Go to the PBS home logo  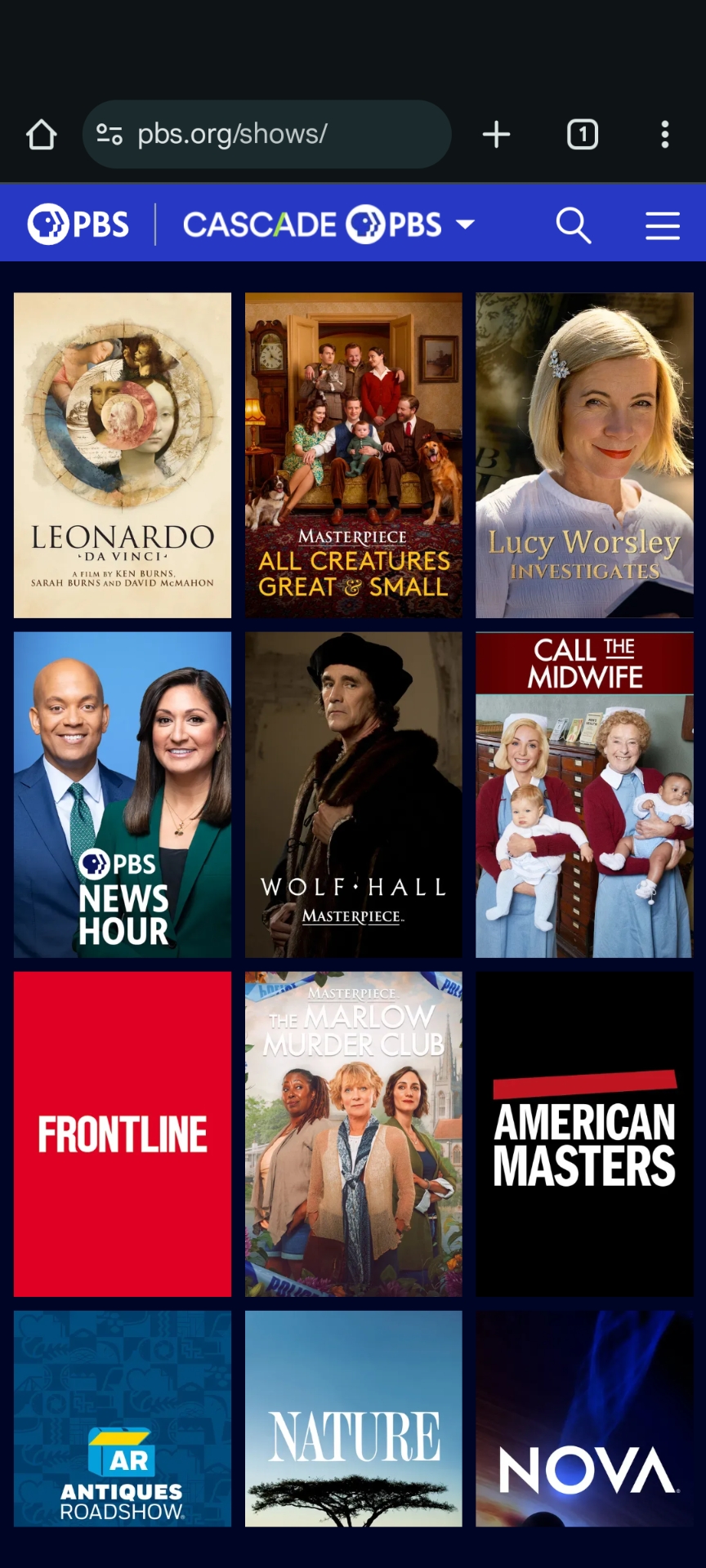(78, 225)
